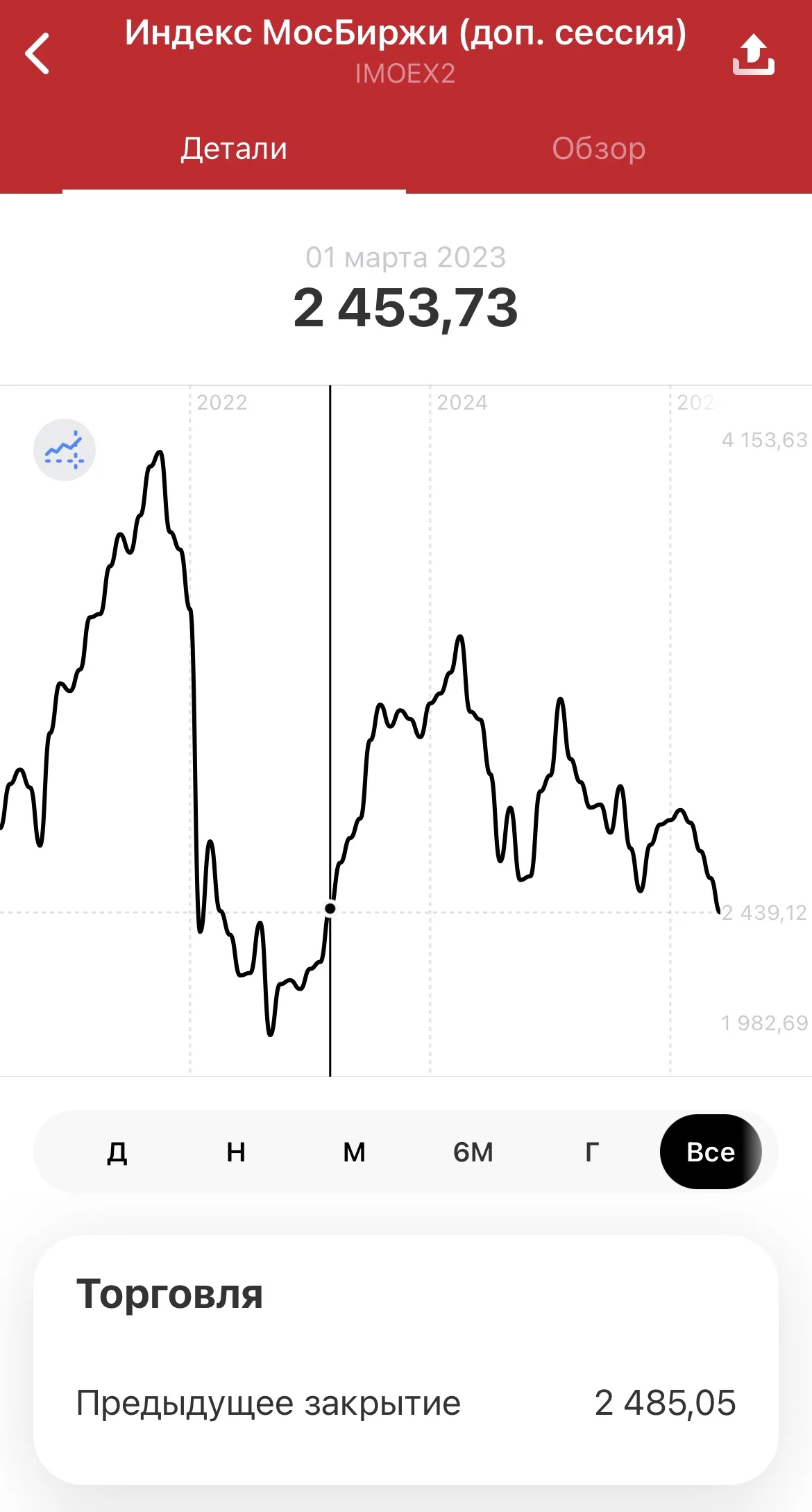Go back with the arrow icon
The image size is (812, 1512).
tap(37, 53)
